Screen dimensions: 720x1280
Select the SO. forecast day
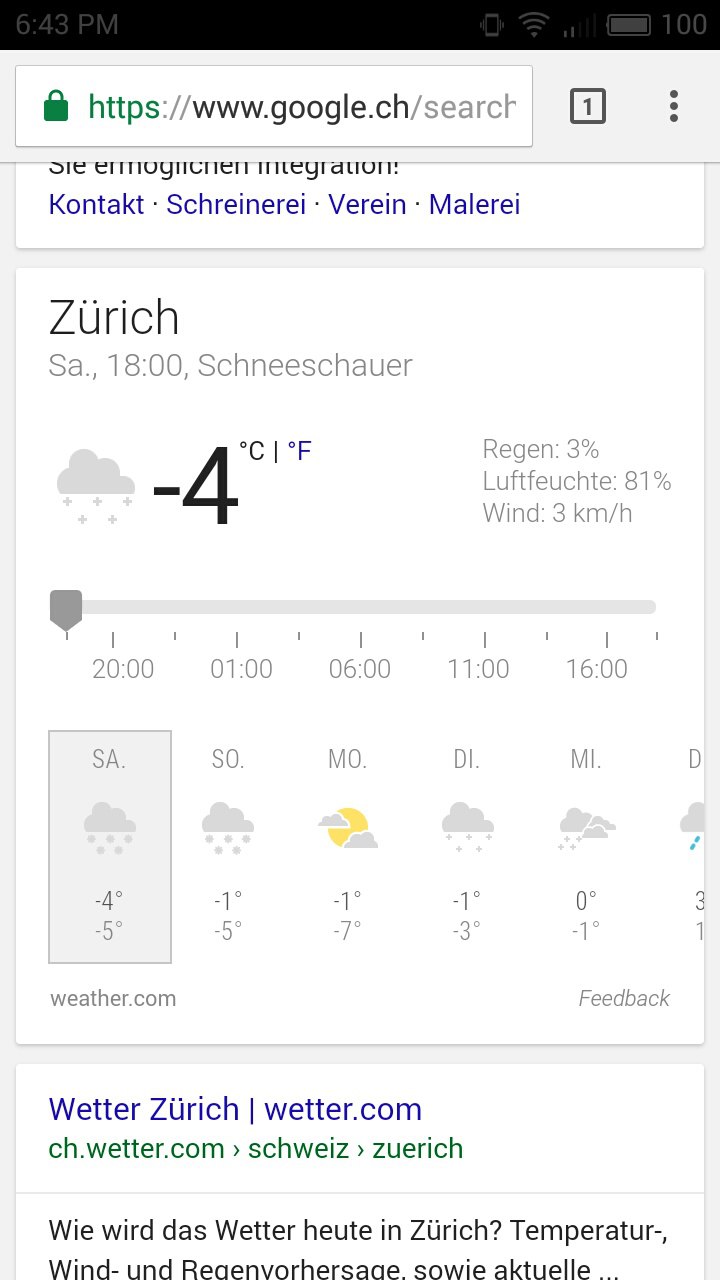pyautogui.click(x=228, y=846)
